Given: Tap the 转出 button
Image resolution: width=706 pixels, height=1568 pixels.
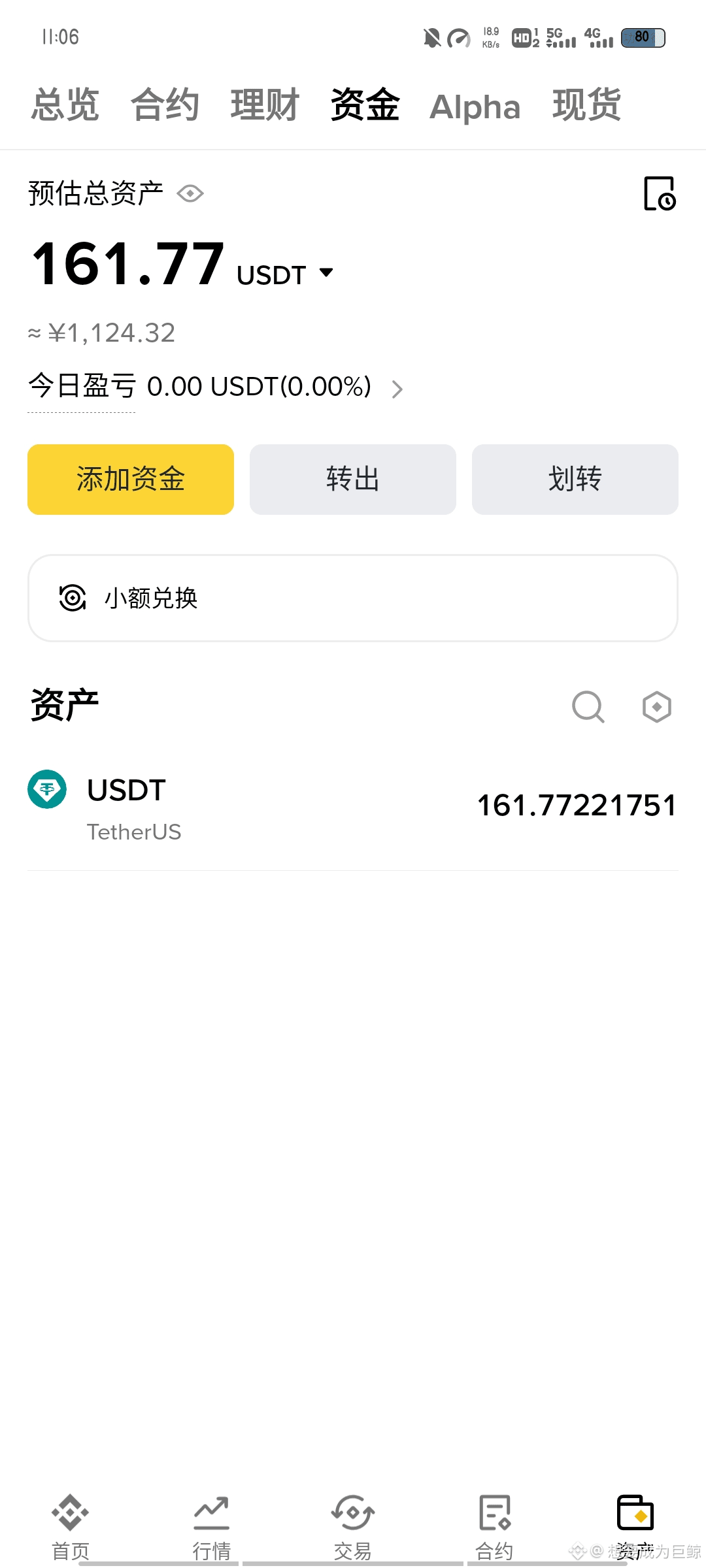Looking at the screenshot, I should 353,480.
